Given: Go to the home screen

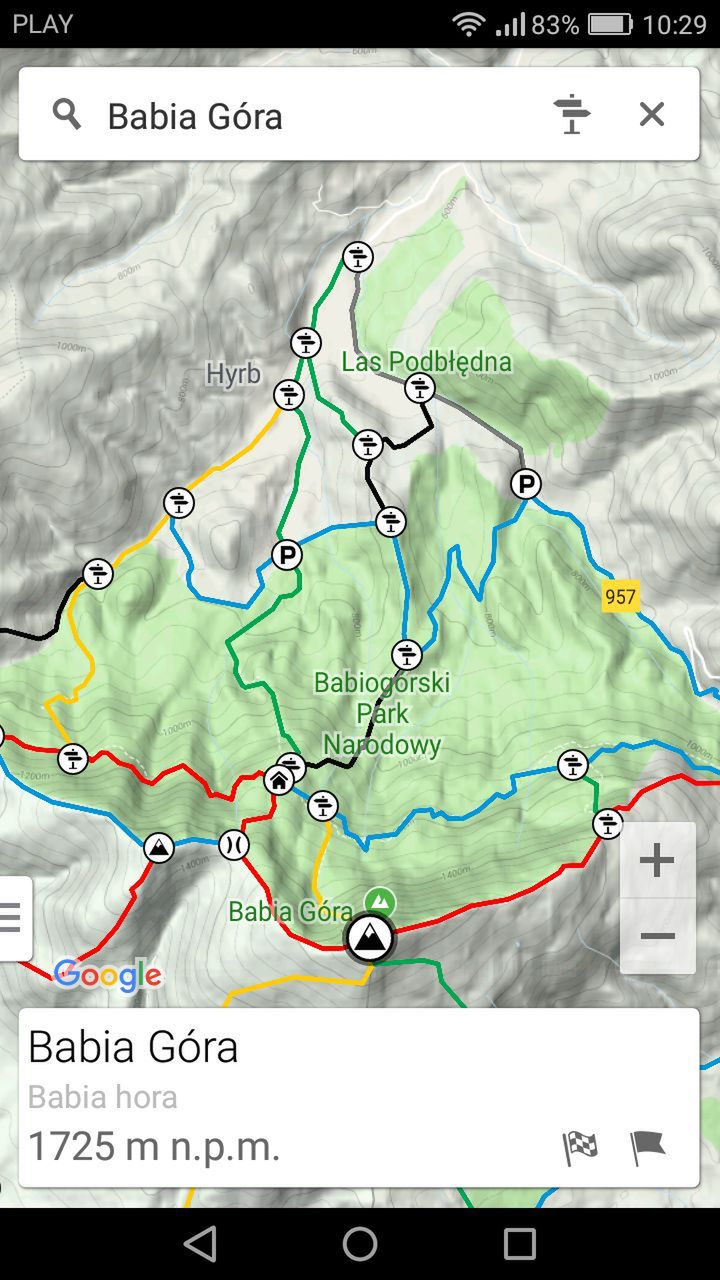Looking at the screenshot, I should coord(360,1244).
